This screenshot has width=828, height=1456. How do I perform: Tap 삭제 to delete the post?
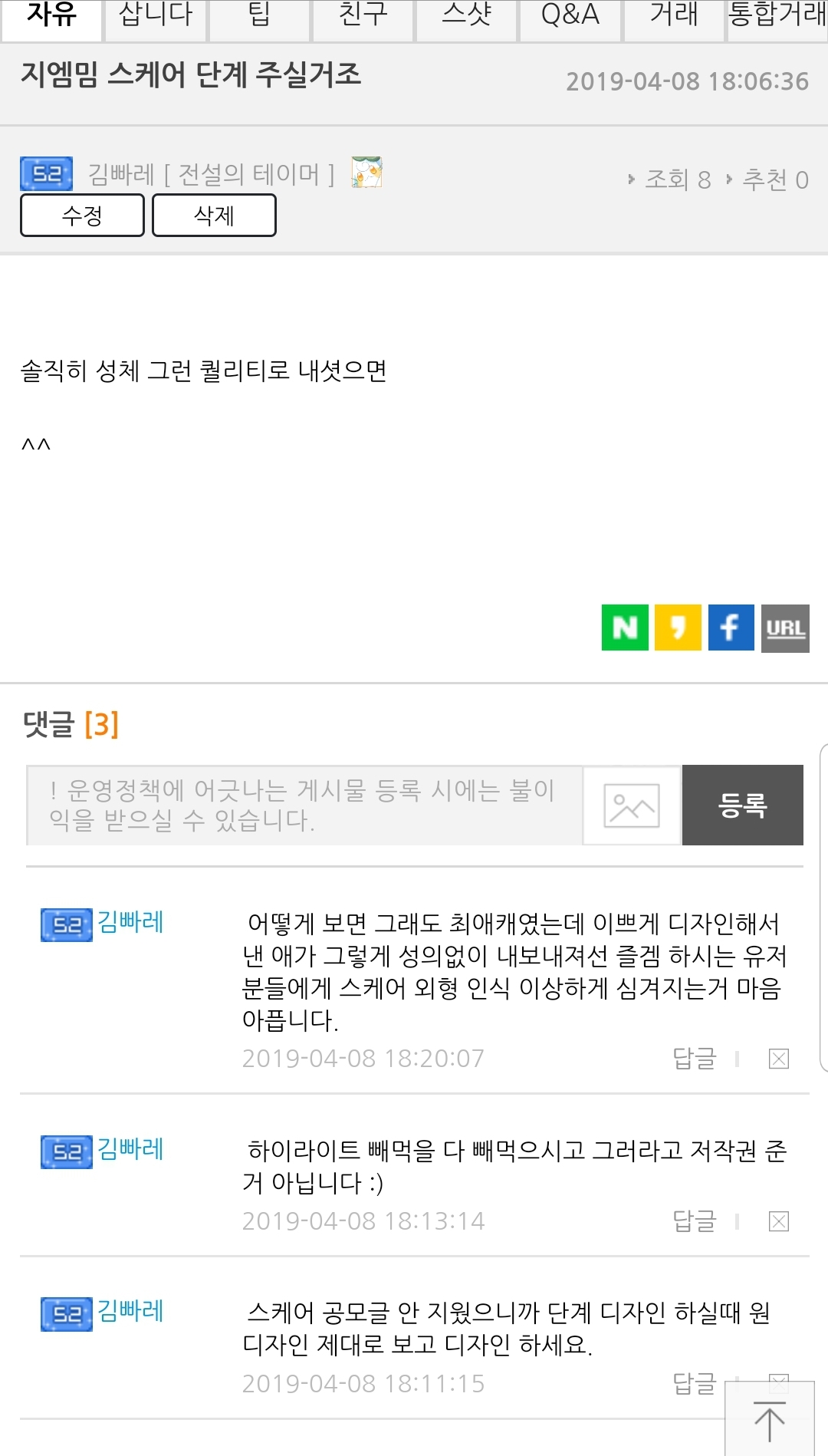[214, 216]
